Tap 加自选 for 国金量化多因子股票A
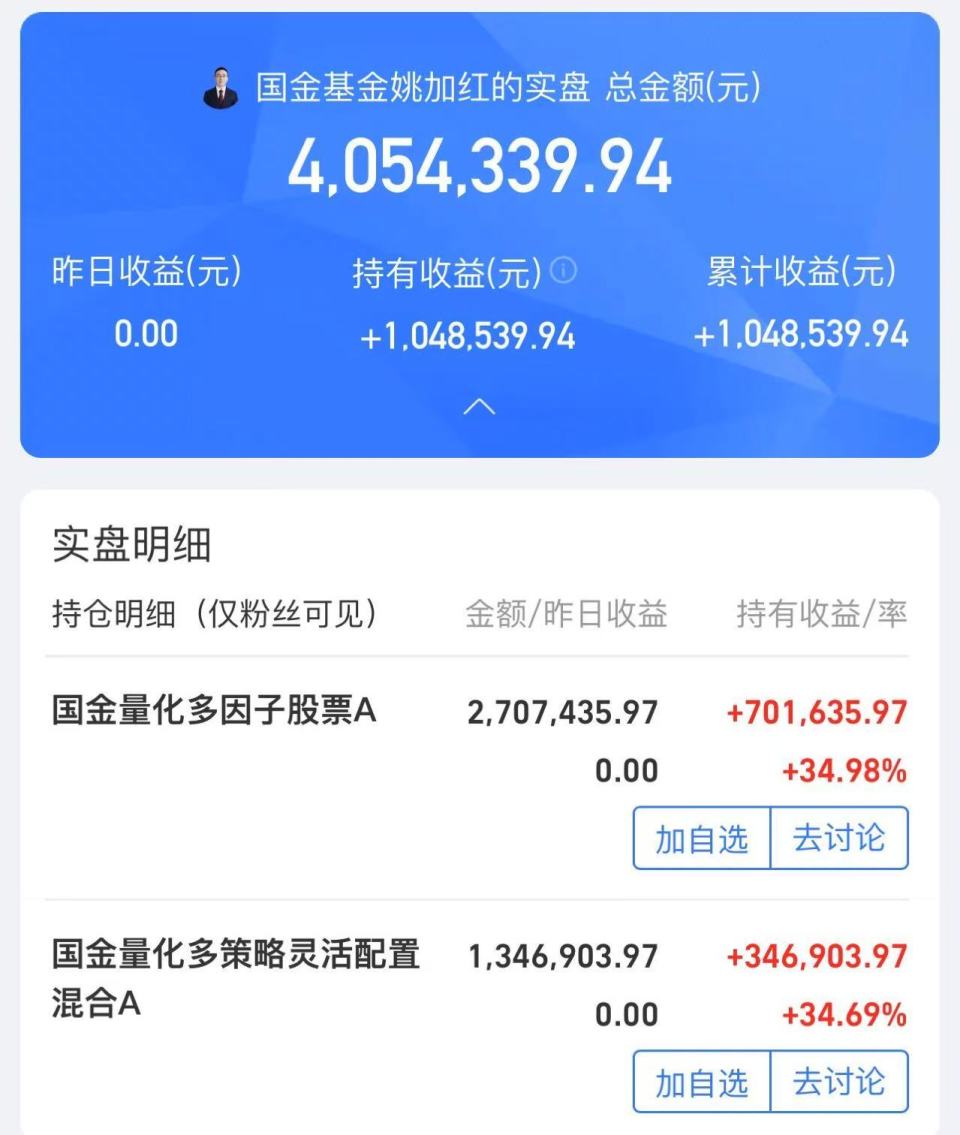The image size is (960, 1135). (702, 838)
